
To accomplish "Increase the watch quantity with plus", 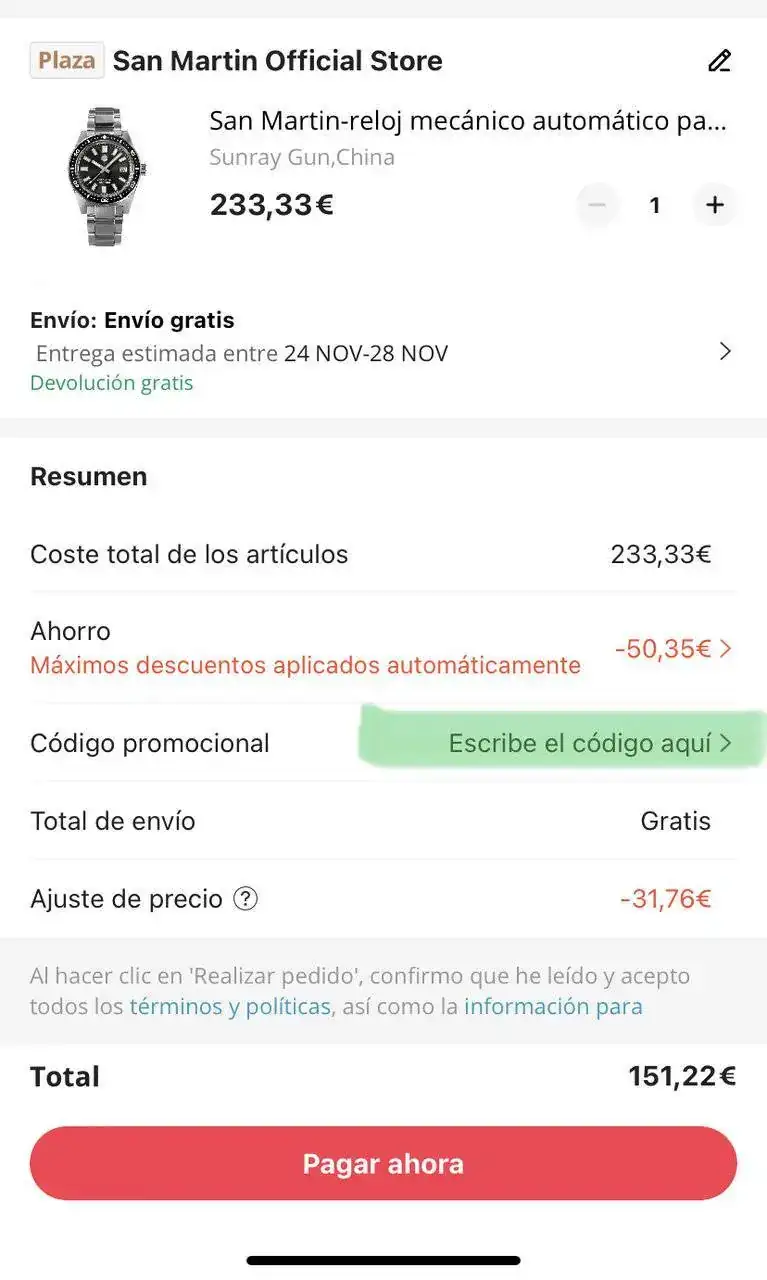I will tap(715, 205).
